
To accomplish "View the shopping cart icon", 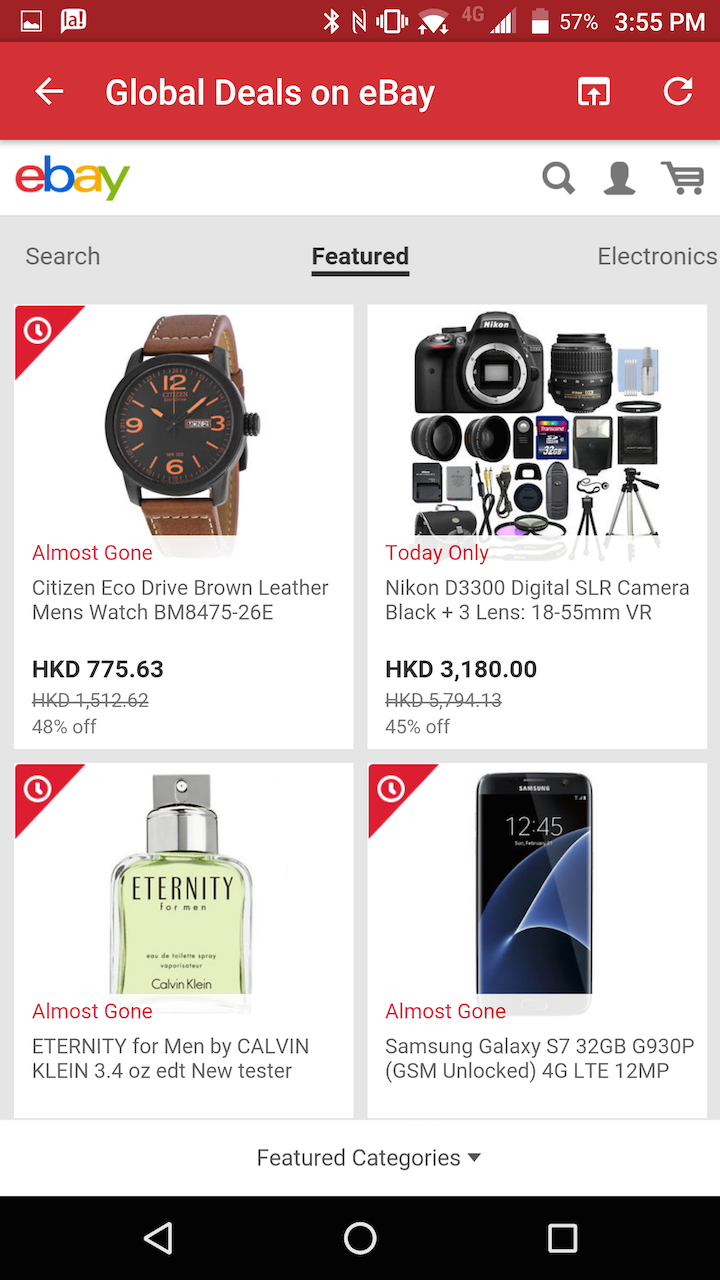I will point(683,178).
